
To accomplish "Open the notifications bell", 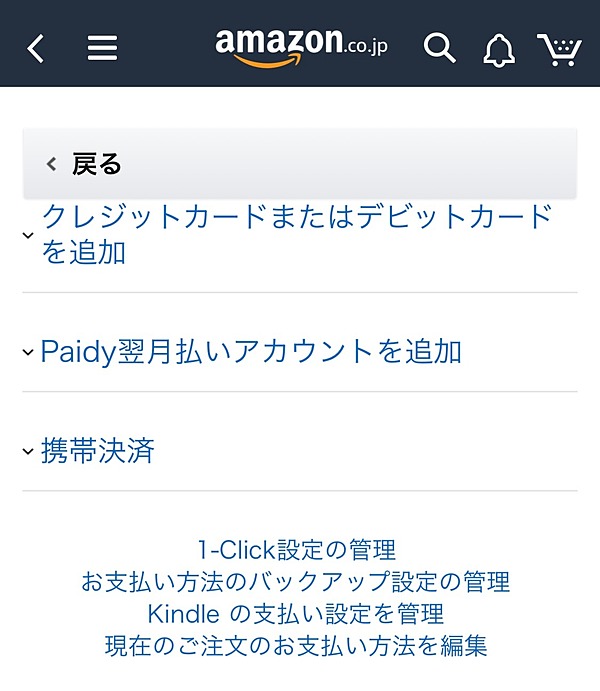I will click(x=498, y=49).
